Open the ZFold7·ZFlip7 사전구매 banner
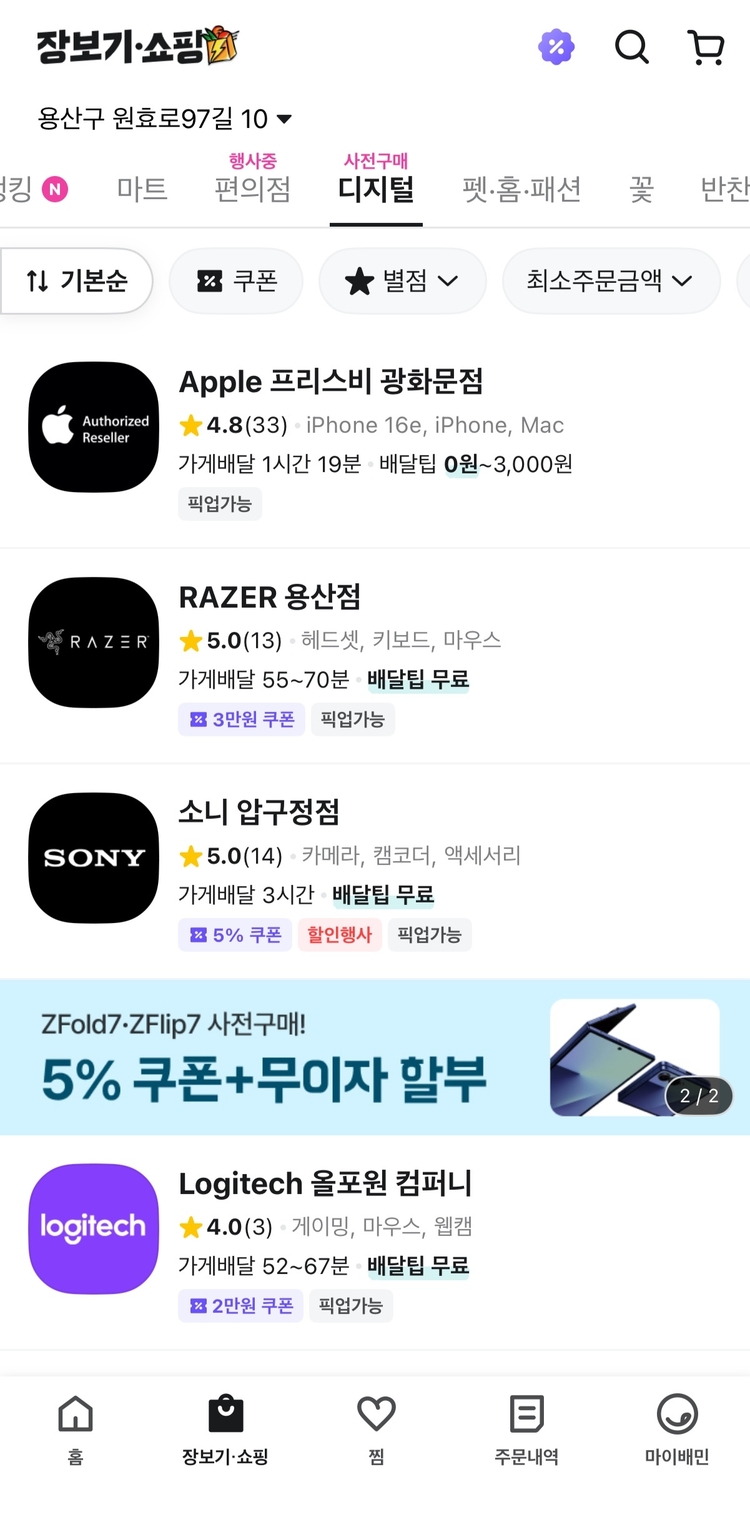750x1537 pixels. (x=375, y=1058)
